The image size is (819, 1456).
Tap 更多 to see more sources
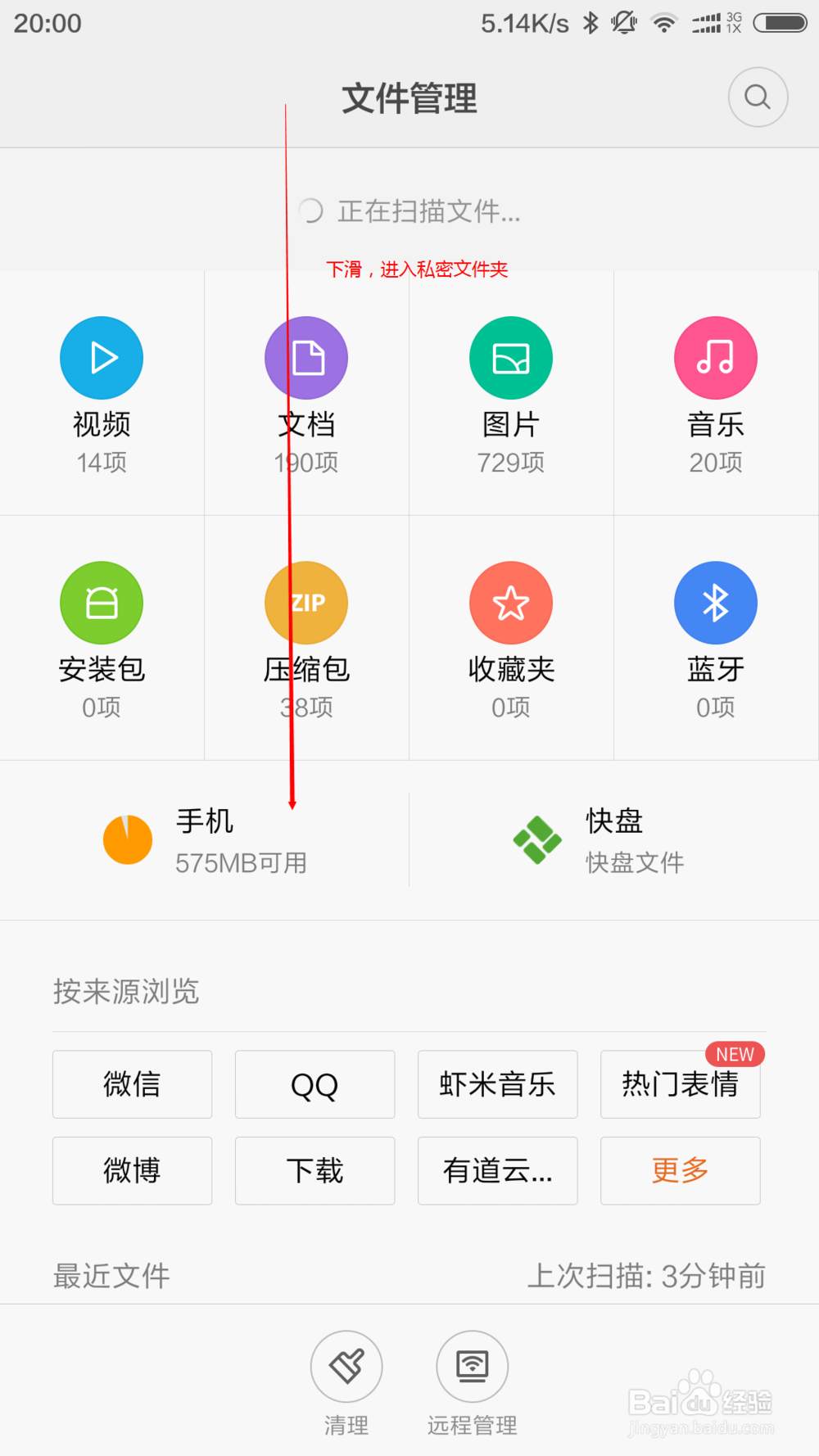coord(680,1171)
